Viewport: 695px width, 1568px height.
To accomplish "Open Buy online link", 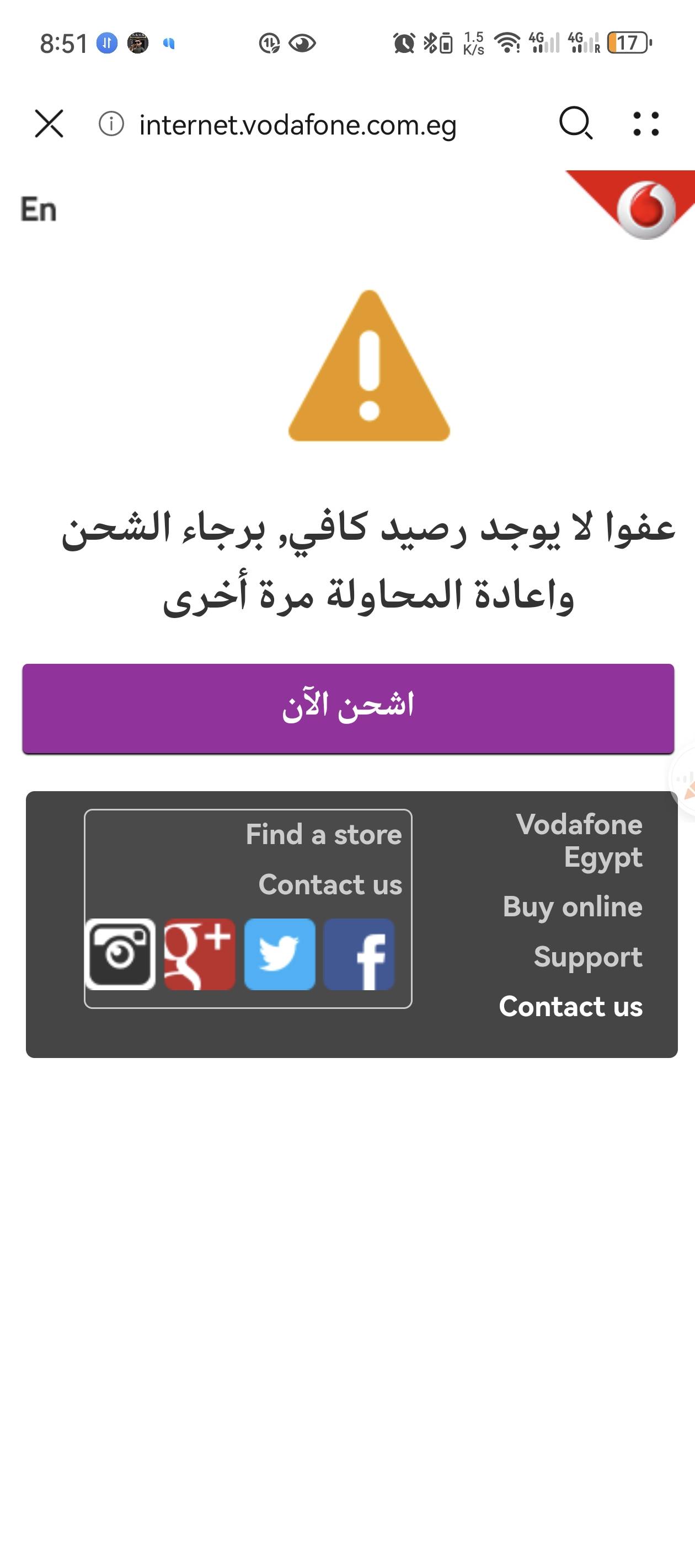I will point(572,907).
